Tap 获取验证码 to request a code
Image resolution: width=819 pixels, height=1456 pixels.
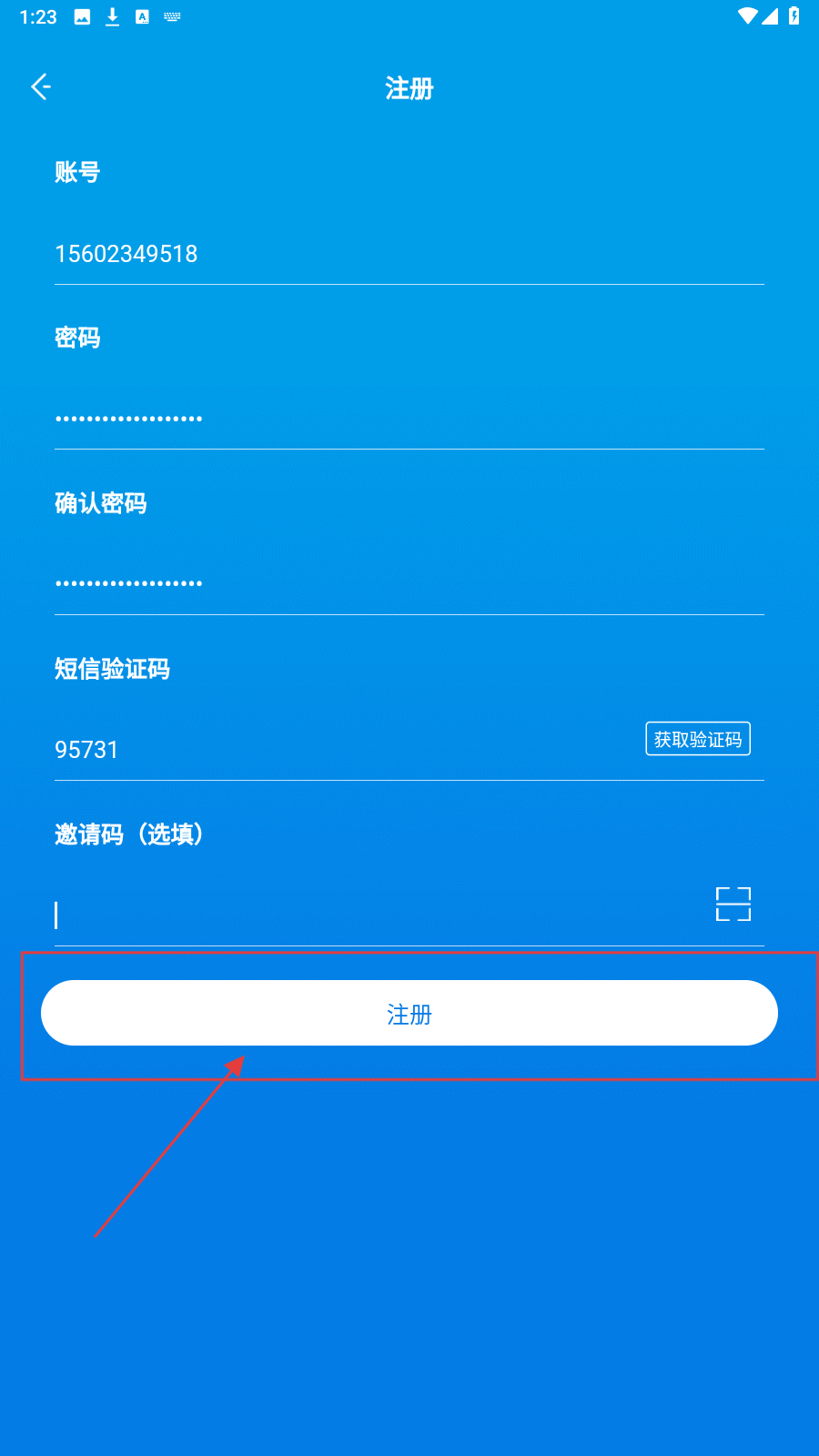point(698,739)
